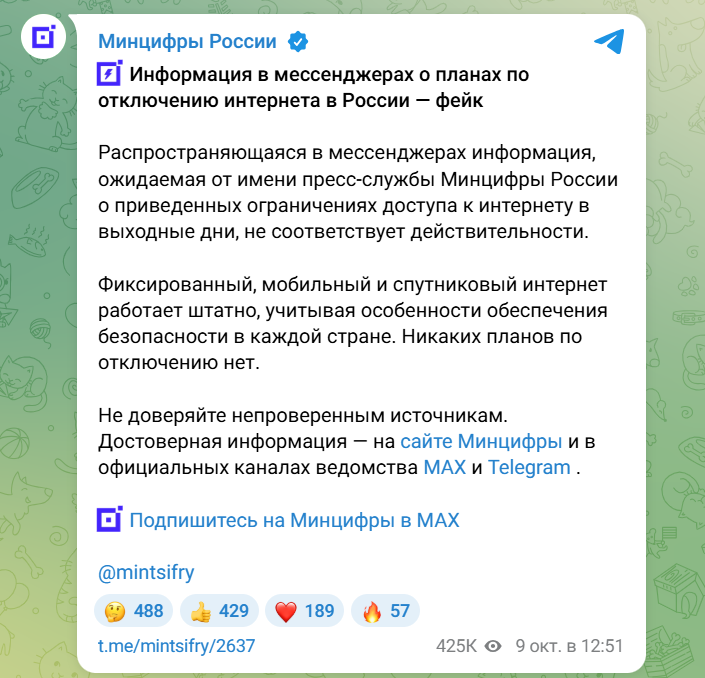705x678 pixels.
Task: Open the сайте Минцифры link
Action: point(481,441)
